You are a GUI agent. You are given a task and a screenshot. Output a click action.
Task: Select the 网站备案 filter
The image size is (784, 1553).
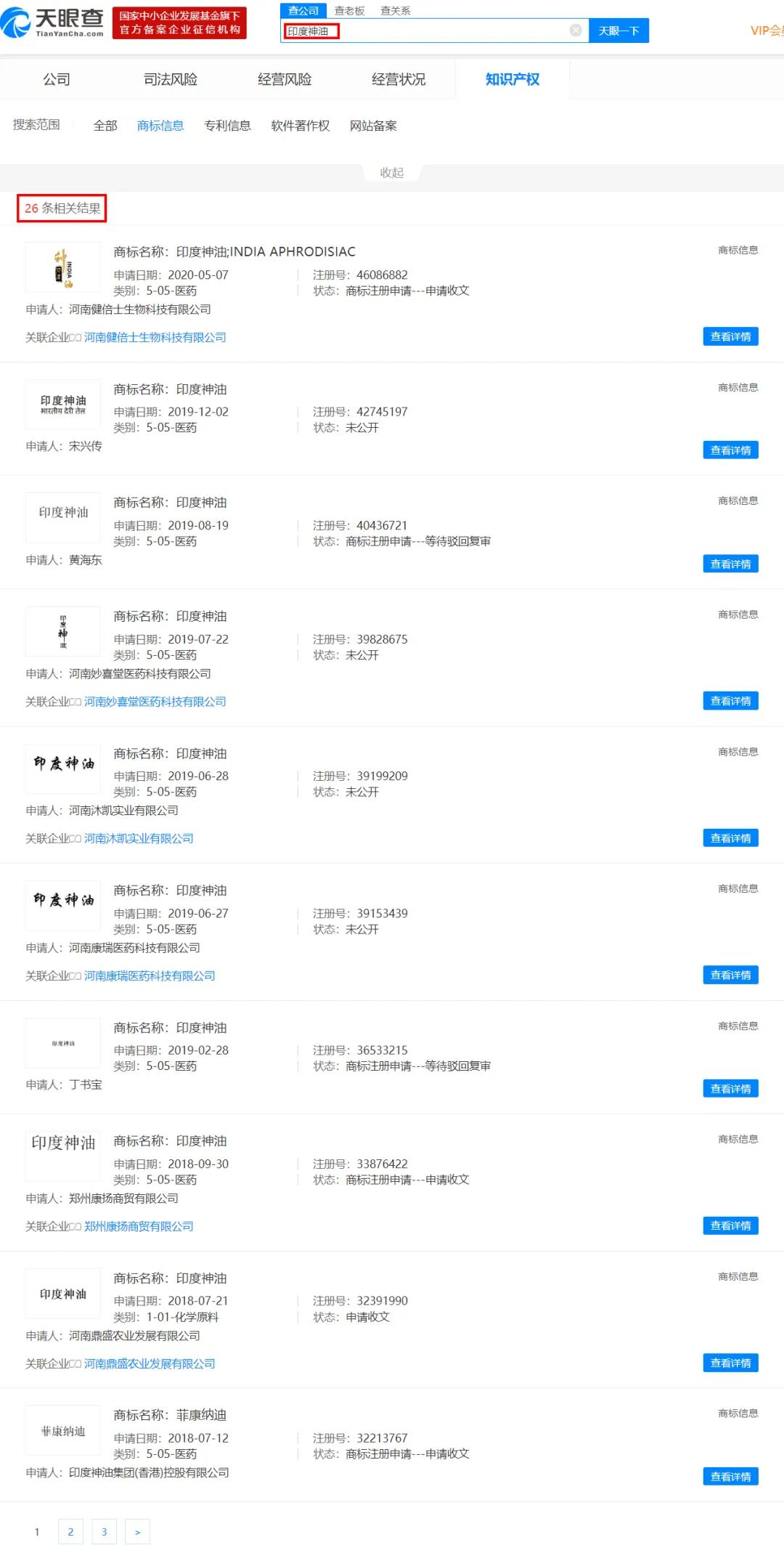click(x=373, y=126)
